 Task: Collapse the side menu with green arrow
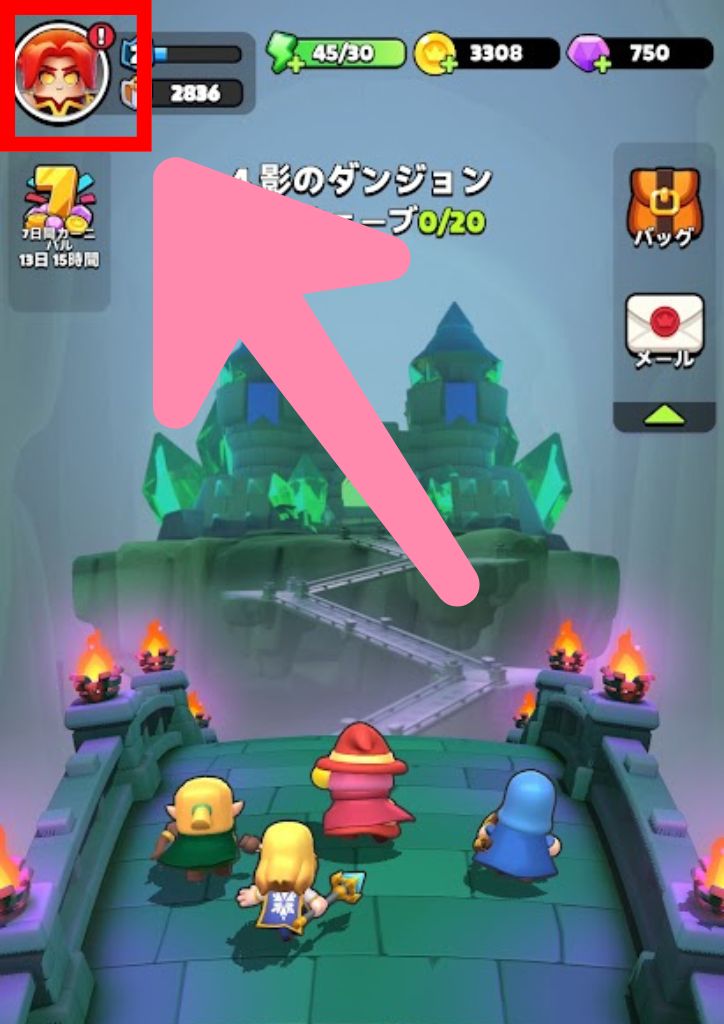pyautogui.click(x=664, y=414)
